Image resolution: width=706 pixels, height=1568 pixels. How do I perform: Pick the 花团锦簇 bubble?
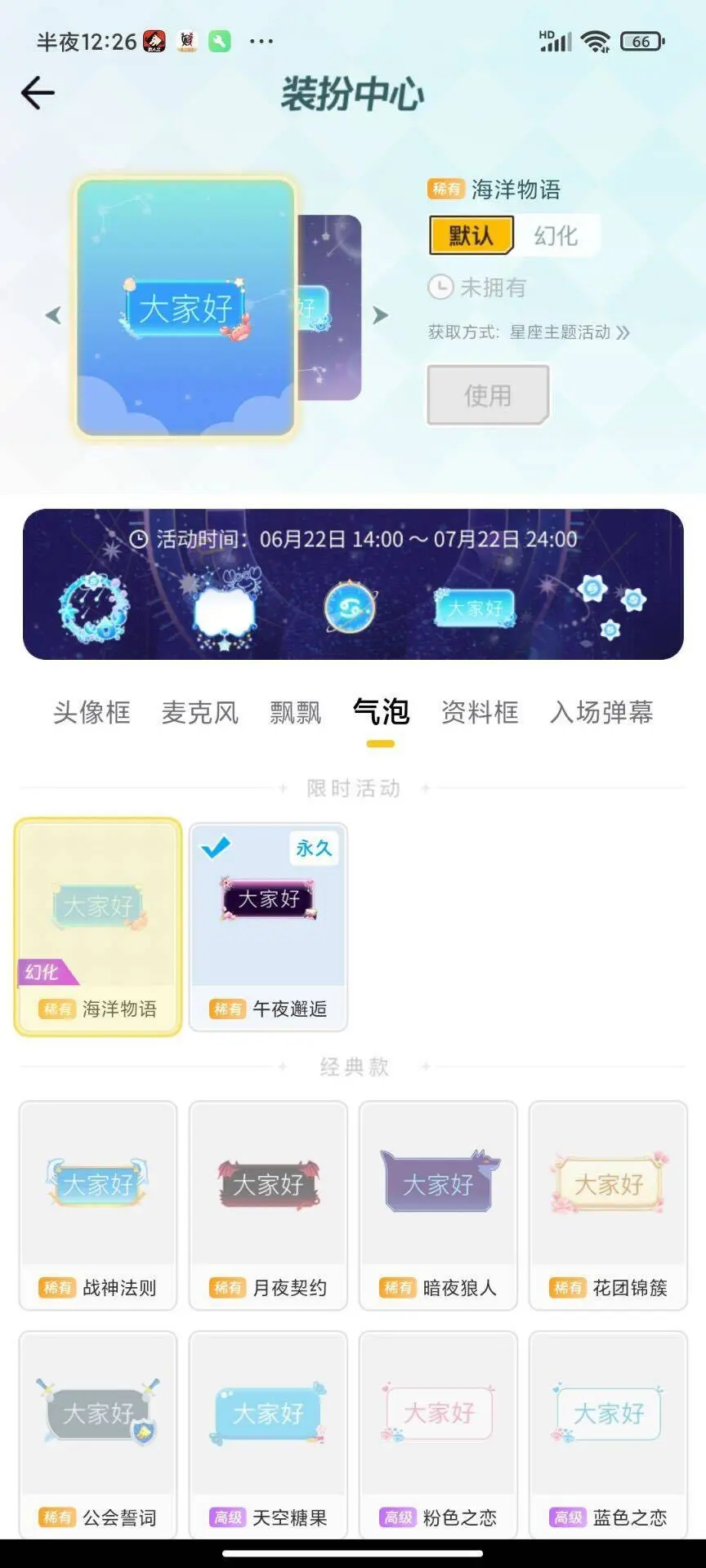[608, 1205]
